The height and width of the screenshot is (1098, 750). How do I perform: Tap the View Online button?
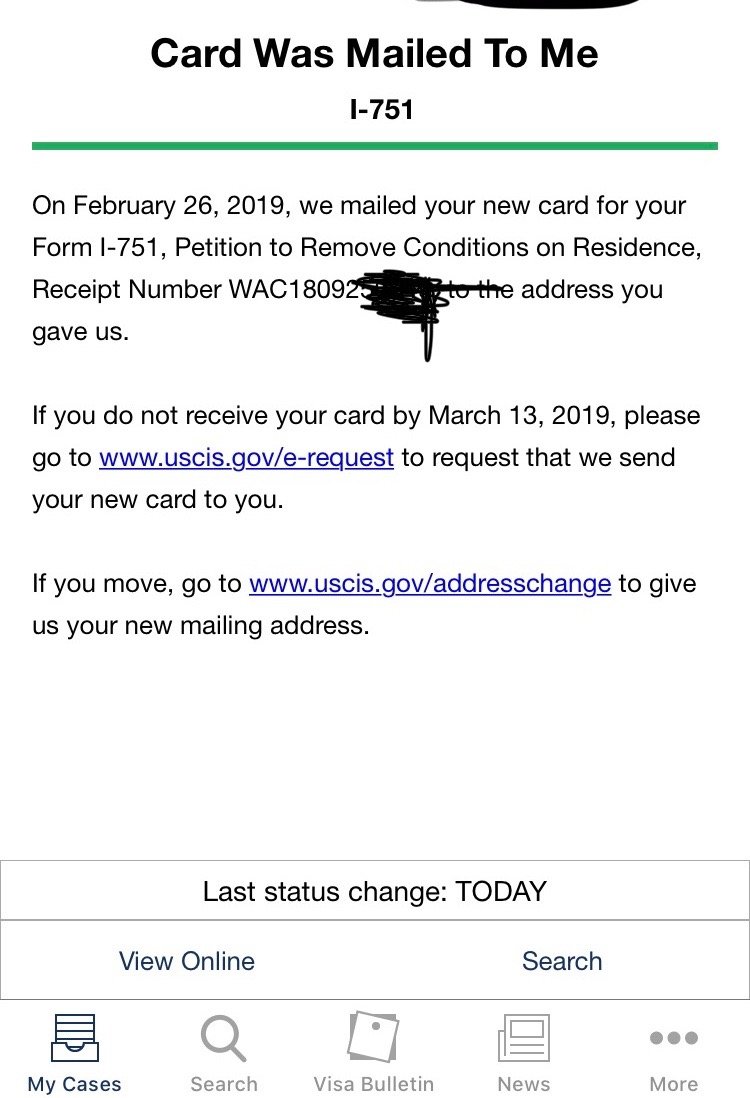(187, 961)
